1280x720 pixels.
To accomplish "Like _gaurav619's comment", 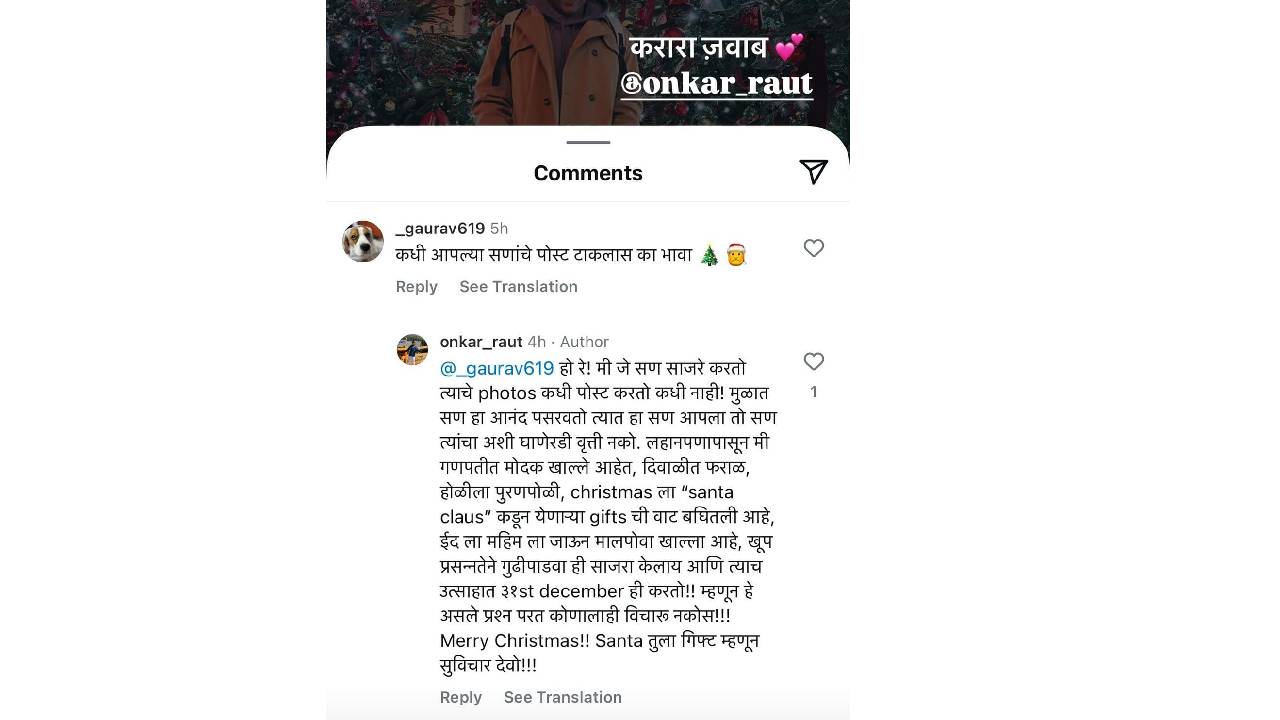I will [813, 248].
